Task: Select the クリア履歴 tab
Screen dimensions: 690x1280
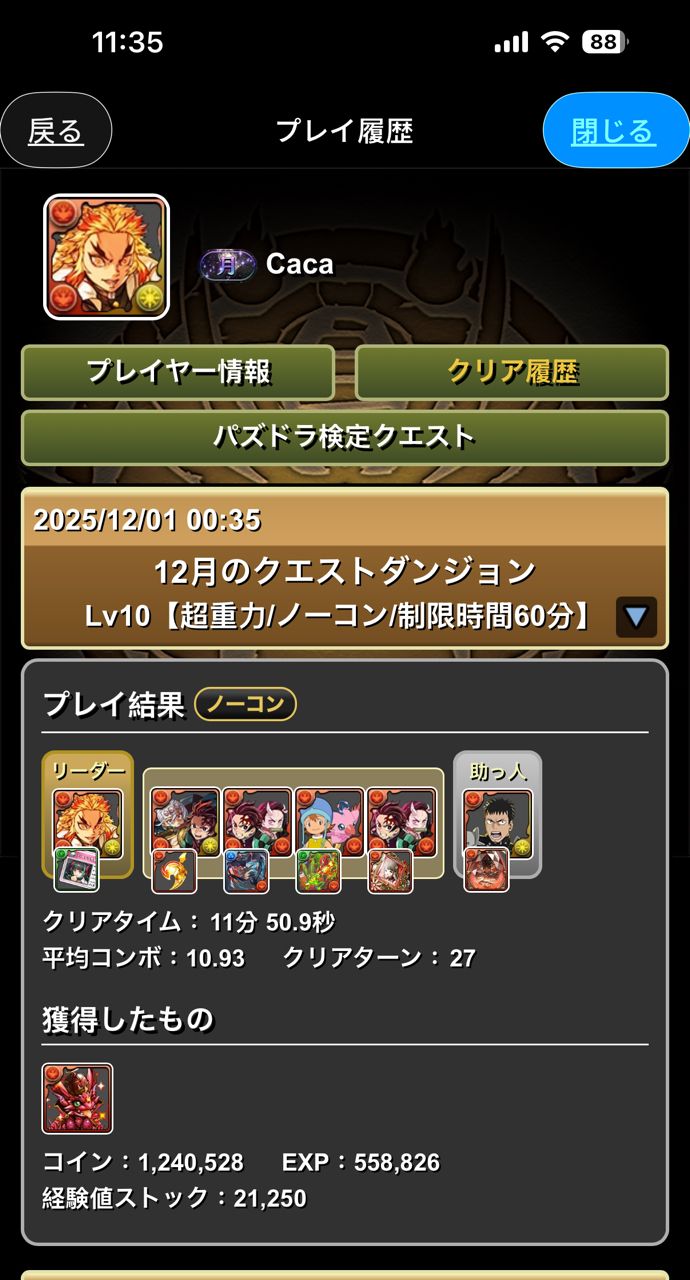Action: [512, 372]
